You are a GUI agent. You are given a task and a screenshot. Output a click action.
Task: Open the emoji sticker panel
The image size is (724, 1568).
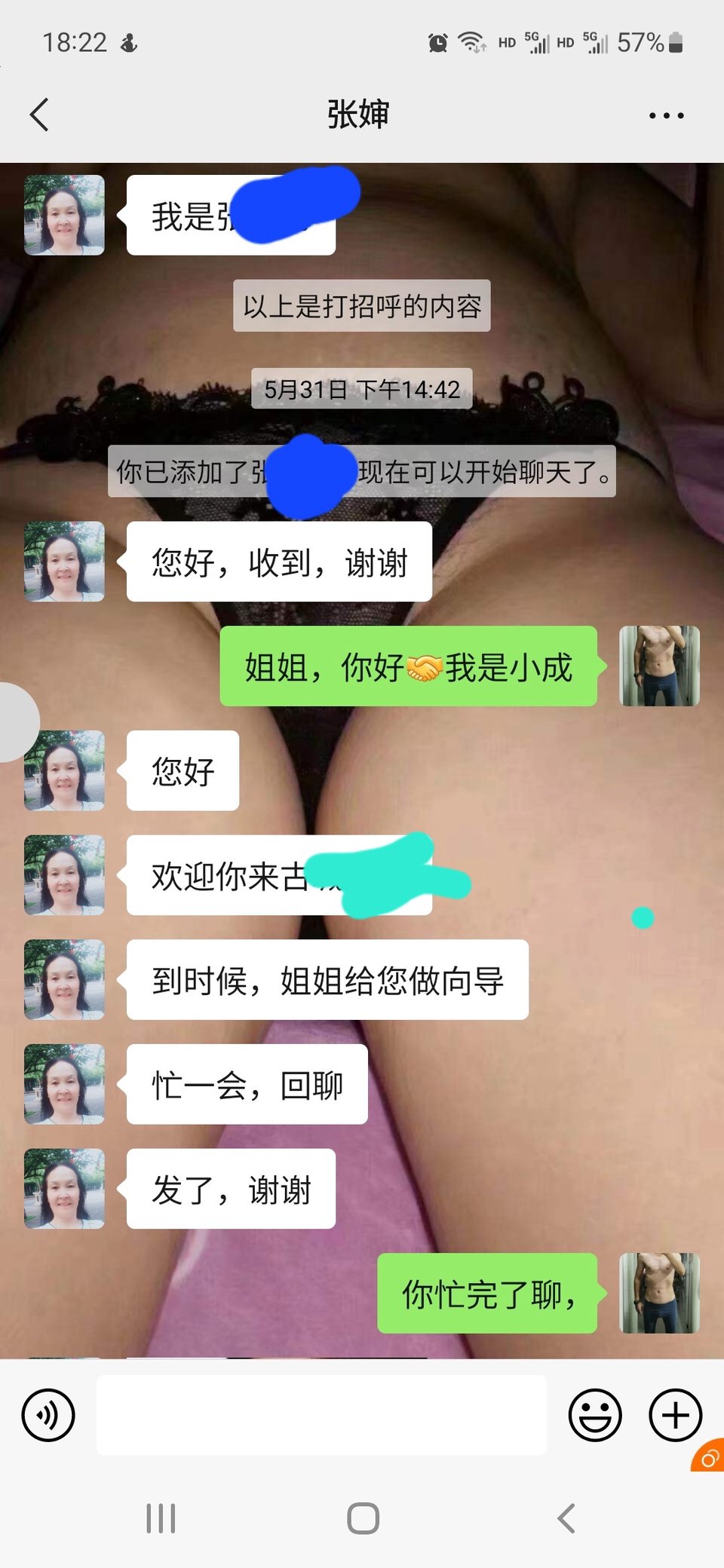(x=595, y=1415)
